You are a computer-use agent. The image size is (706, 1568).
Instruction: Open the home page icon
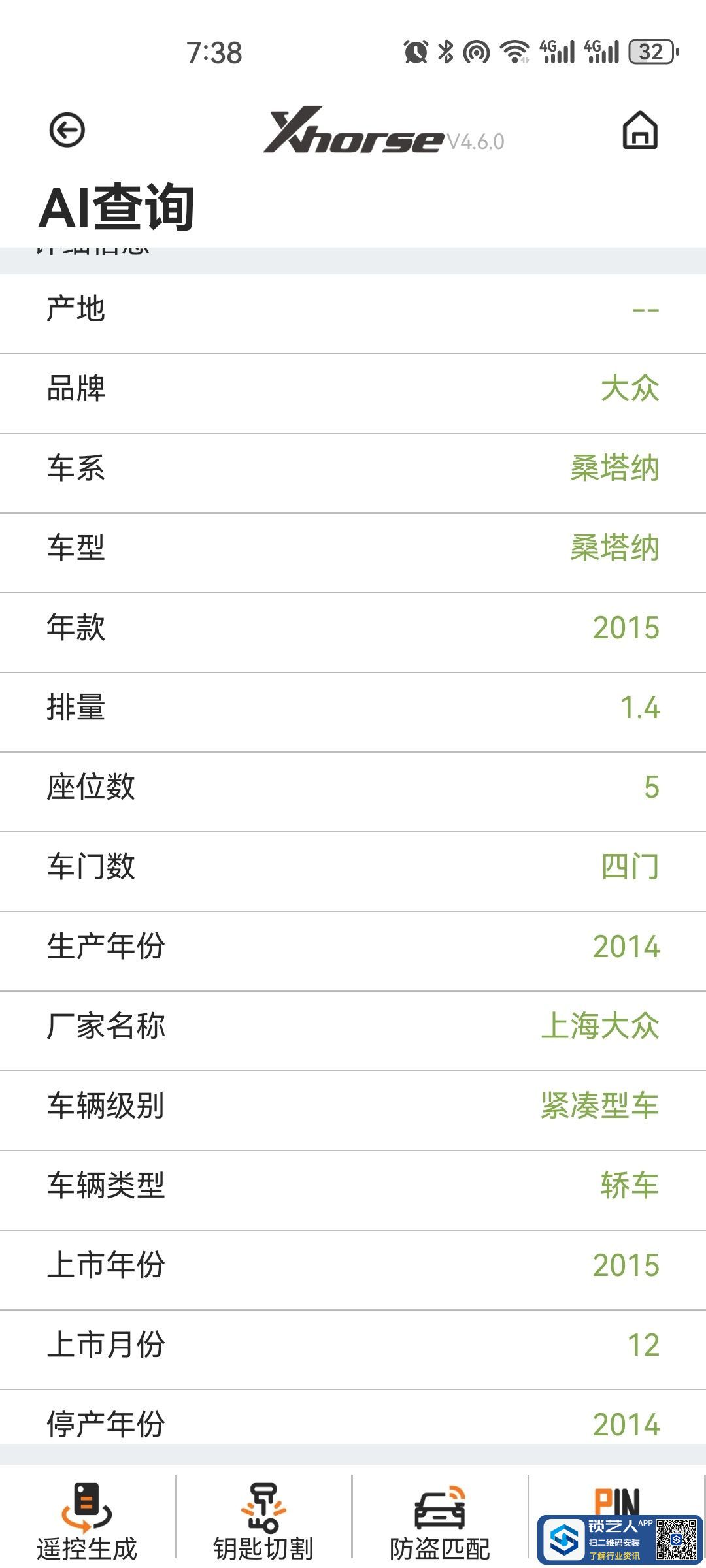point(639,130)
